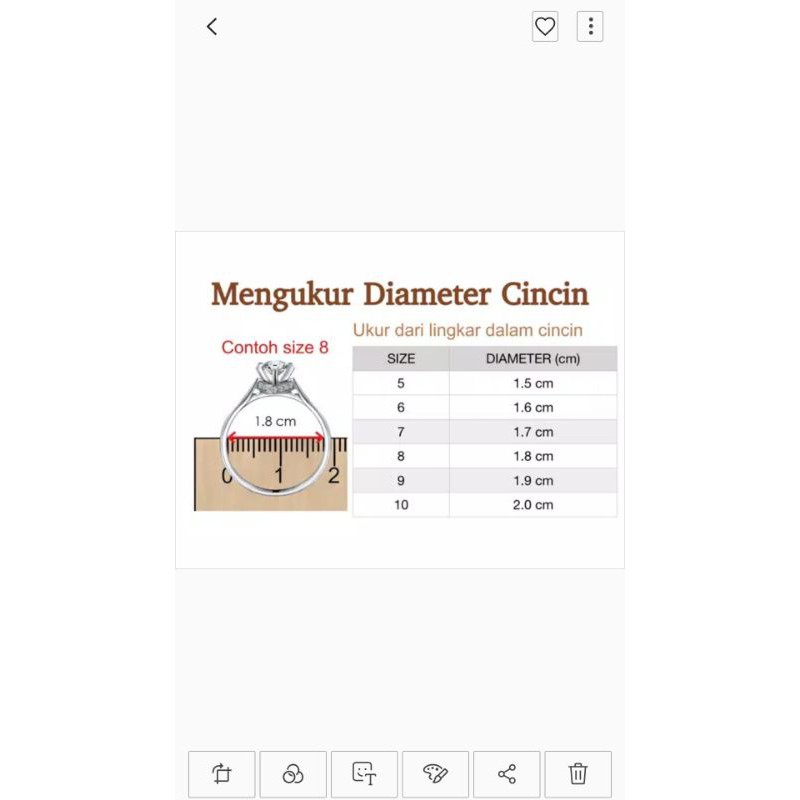800x800 pixels.
Task: Open the sticker and text tool
Action: tap(364, 773)
